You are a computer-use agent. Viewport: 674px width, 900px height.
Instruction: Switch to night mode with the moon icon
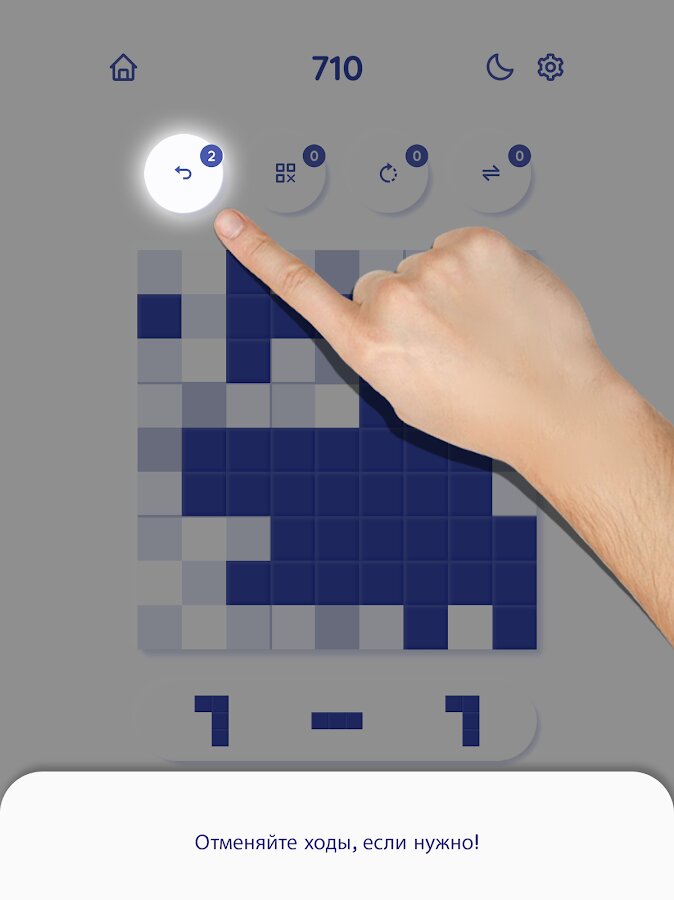pos(499,68)
